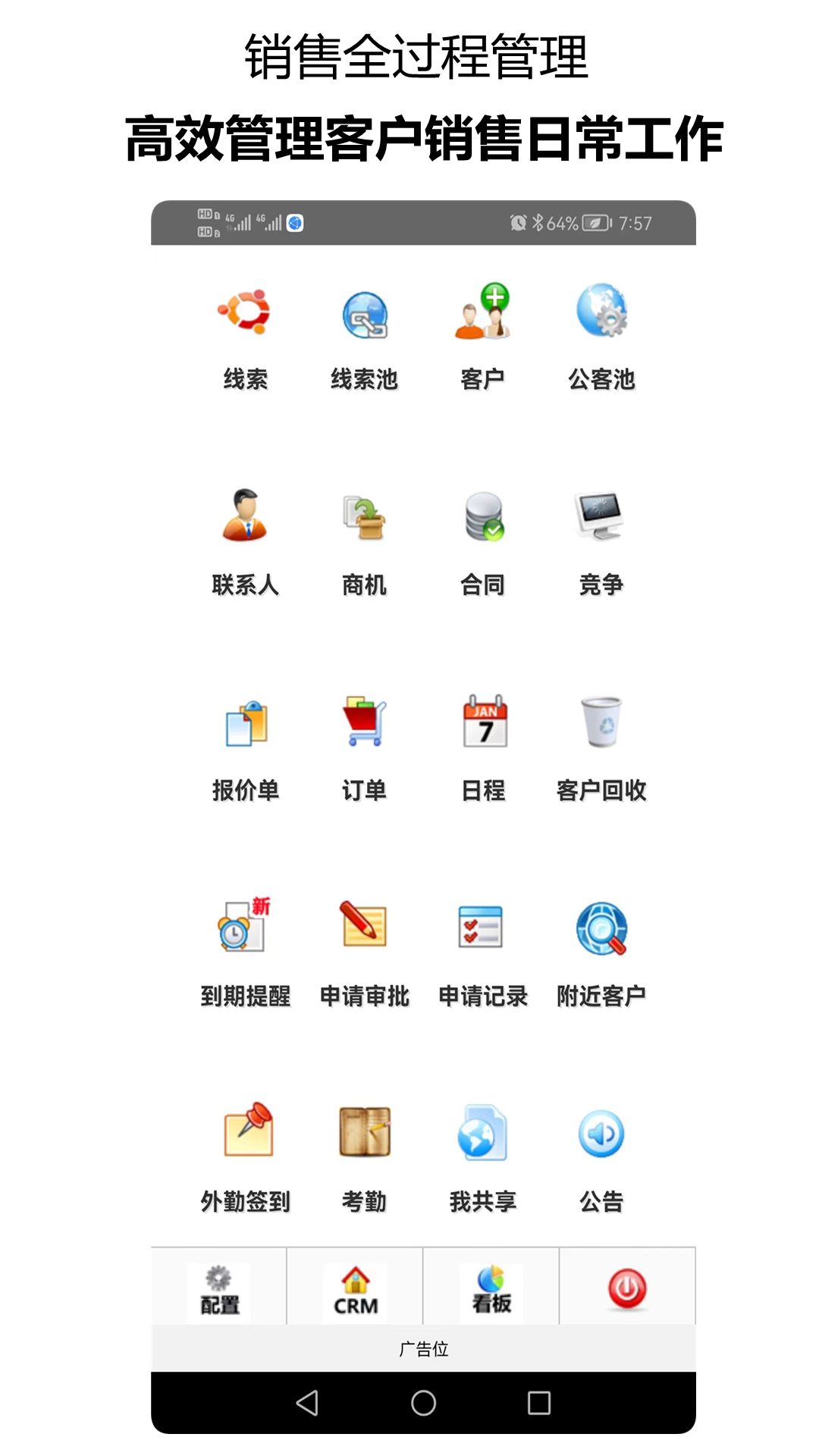View 申请记录 (Application Records)
The width and height of the screenshot is (819, 1456).
pos(484,952)
